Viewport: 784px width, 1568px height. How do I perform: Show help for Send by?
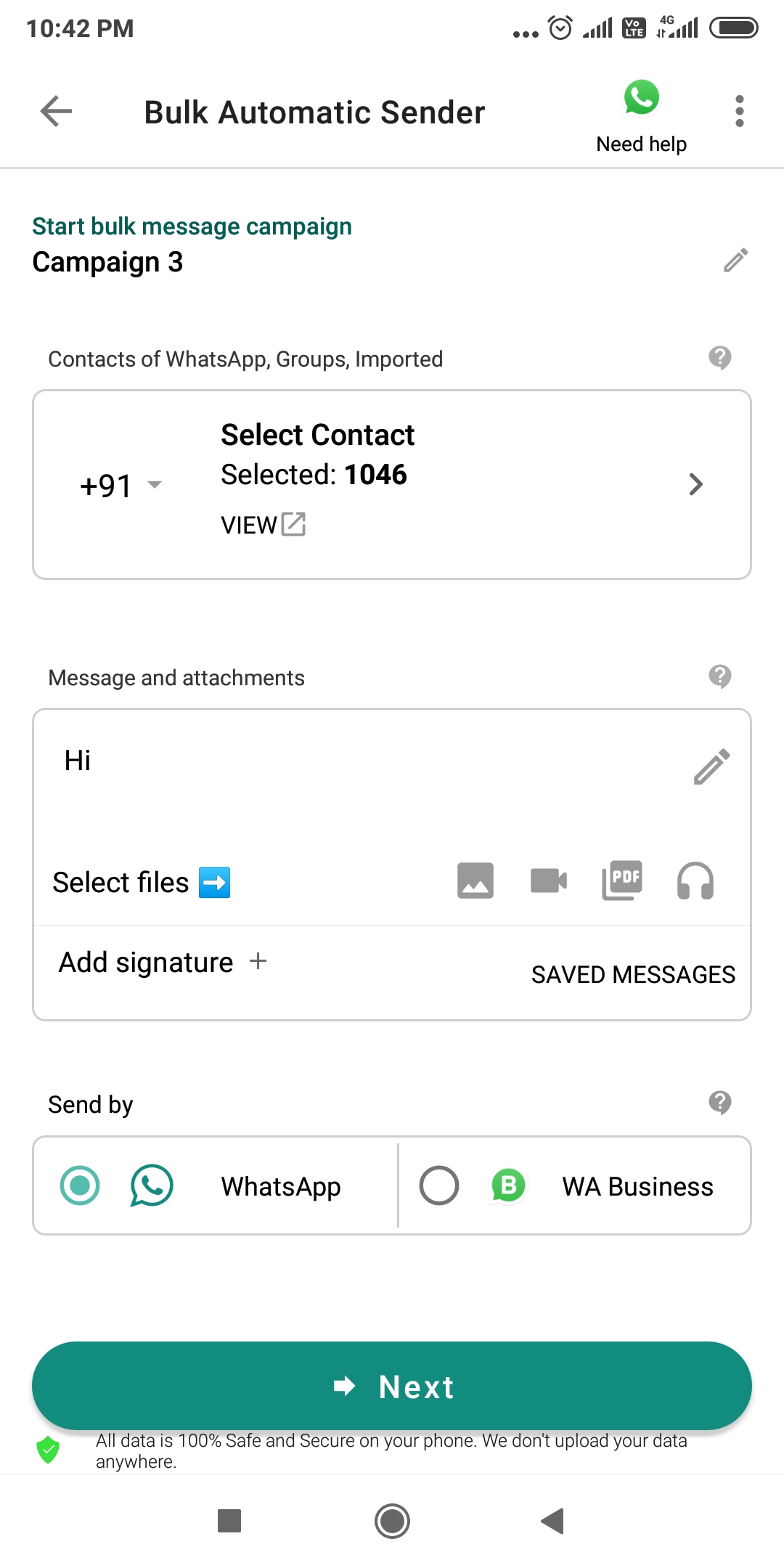[719, 1102]
